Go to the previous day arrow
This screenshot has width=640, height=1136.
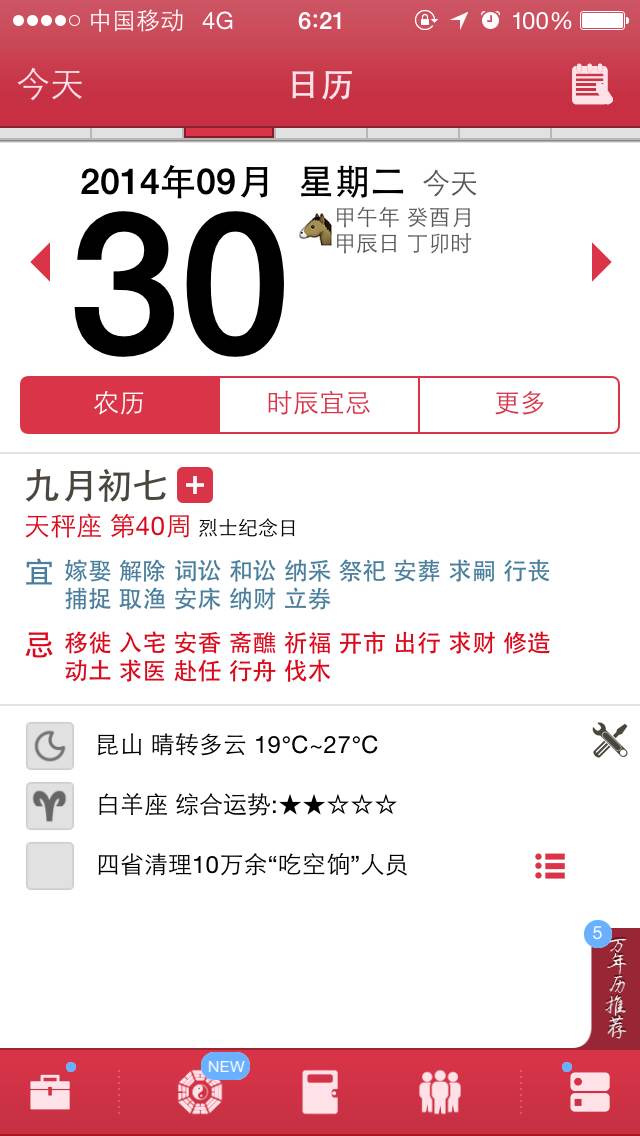point(41,262)
